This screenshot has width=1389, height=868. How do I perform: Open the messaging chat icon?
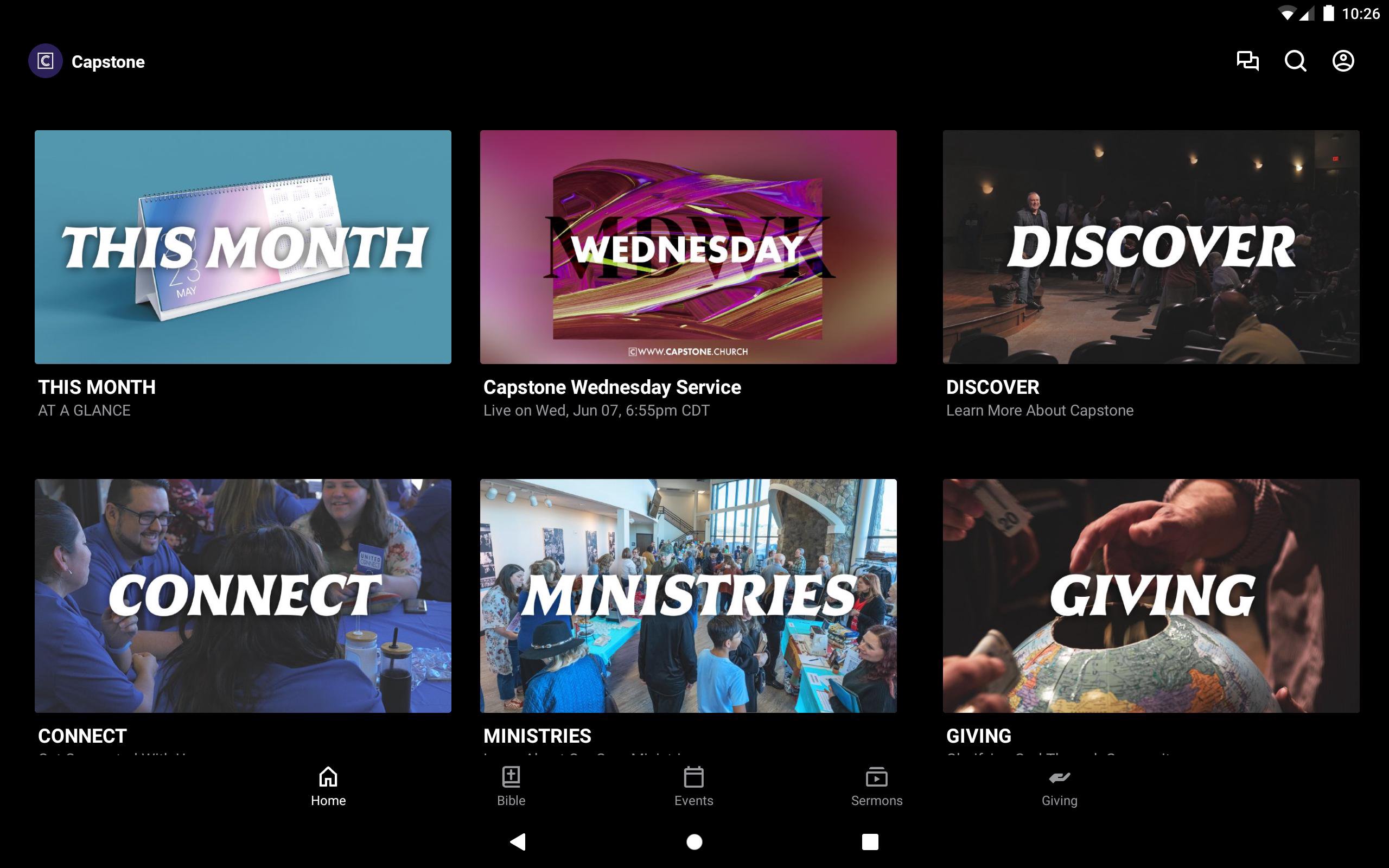coord(1247,61)
